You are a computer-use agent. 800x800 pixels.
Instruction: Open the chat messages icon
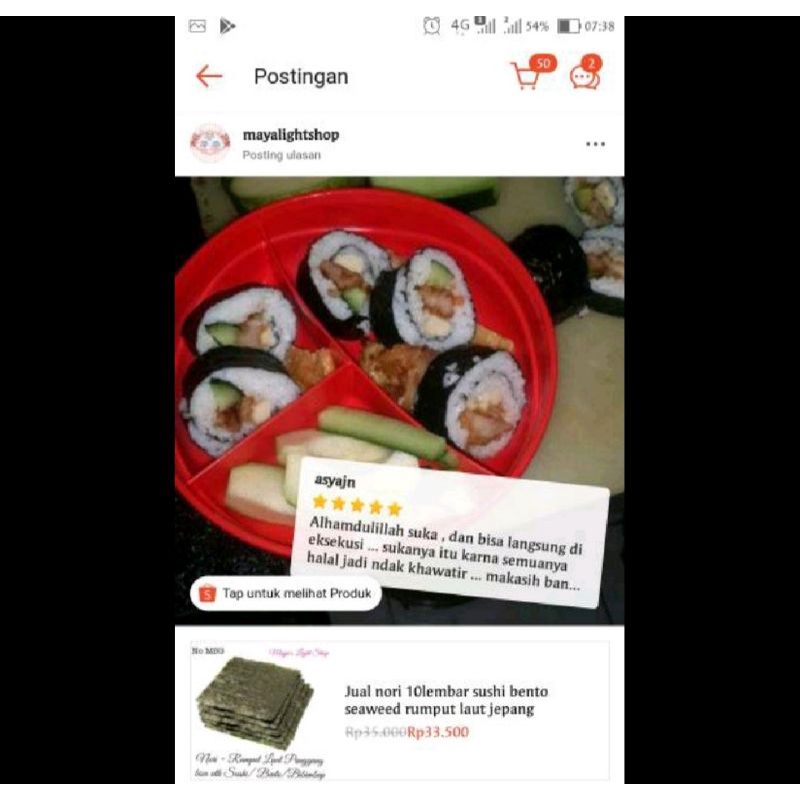point(585,76)
